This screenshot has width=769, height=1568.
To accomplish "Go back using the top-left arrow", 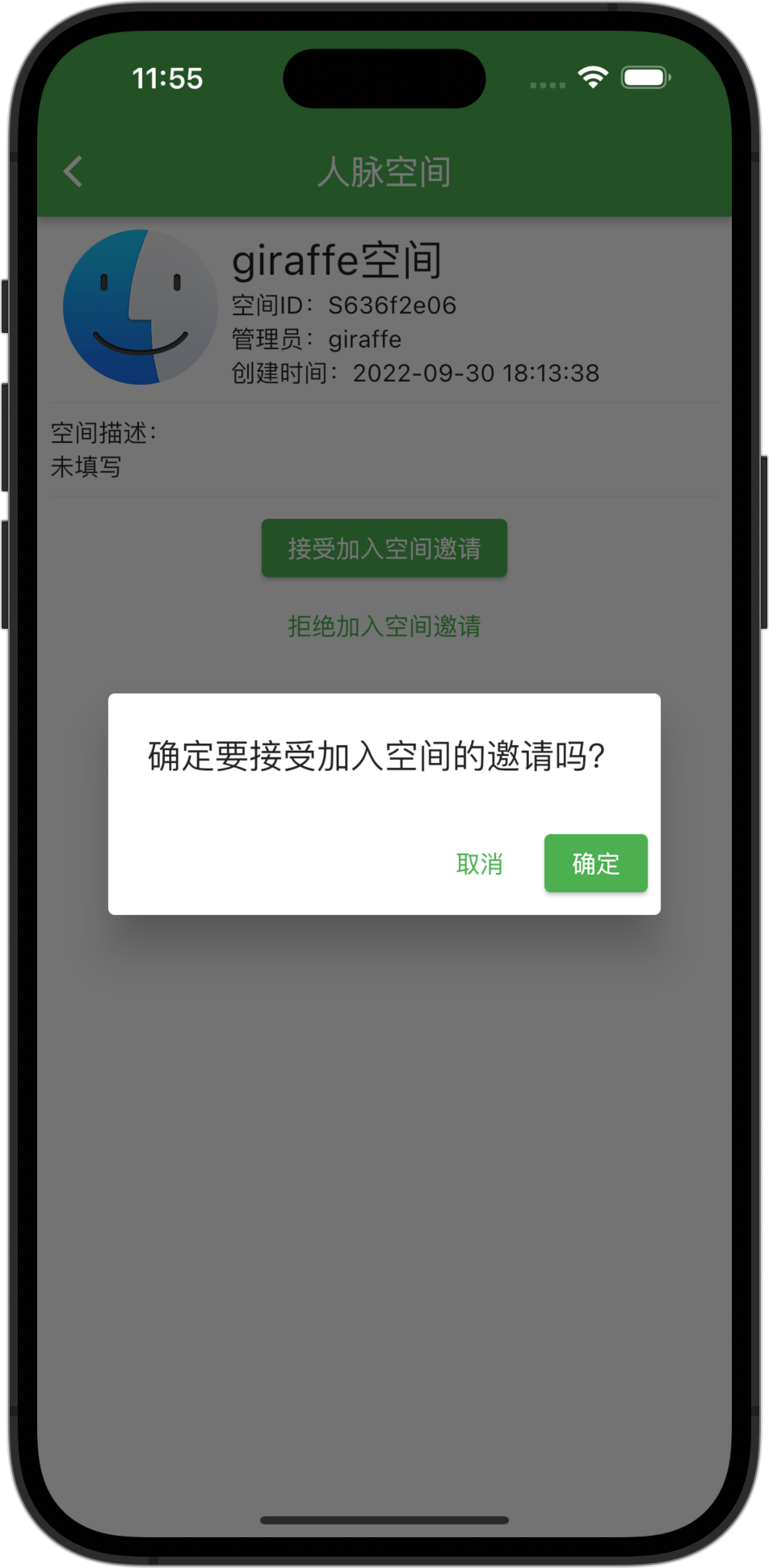I will tap(74, 171).
